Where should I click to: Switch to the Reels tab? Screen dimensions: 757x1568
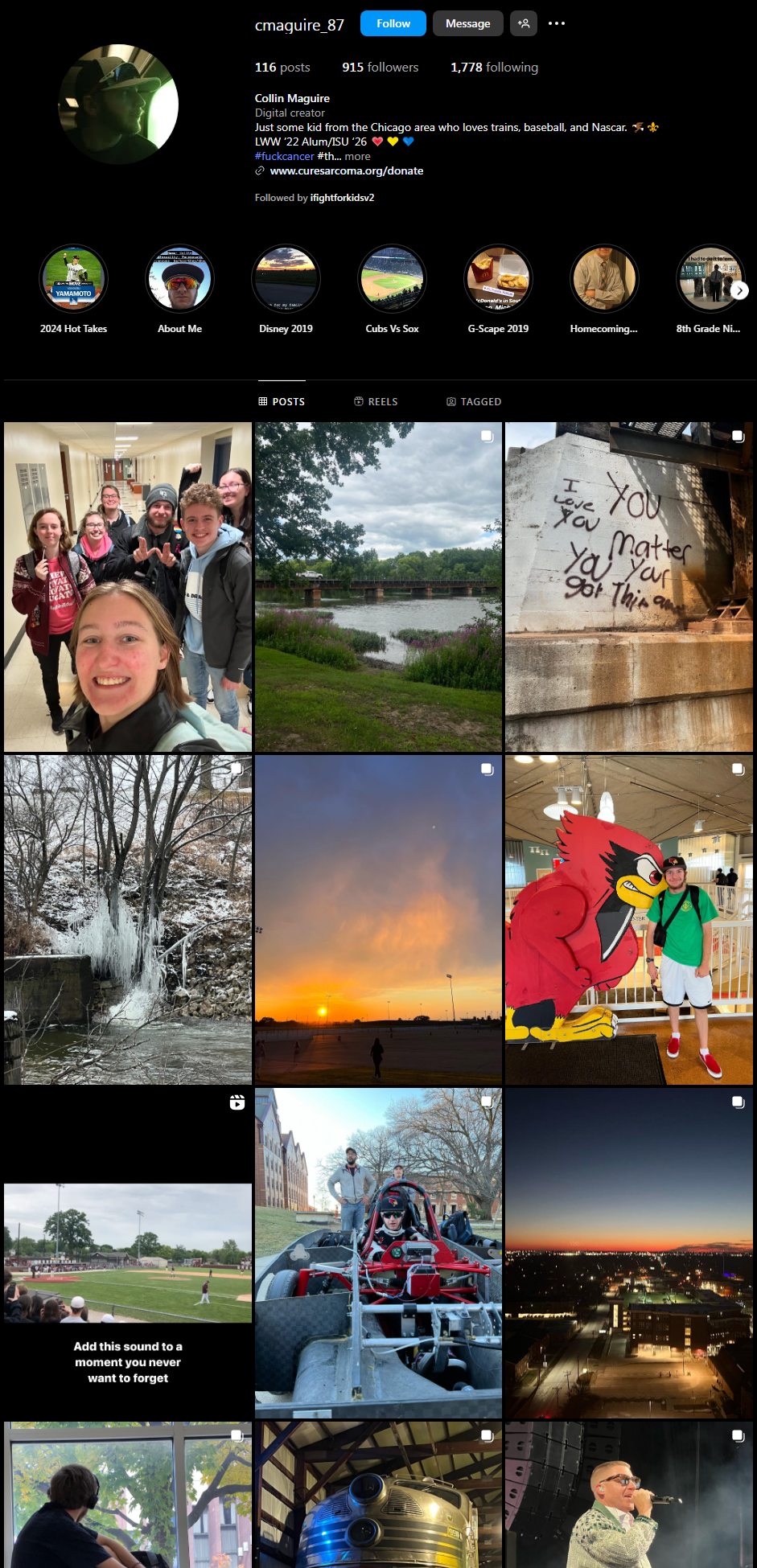coord(376,401)
